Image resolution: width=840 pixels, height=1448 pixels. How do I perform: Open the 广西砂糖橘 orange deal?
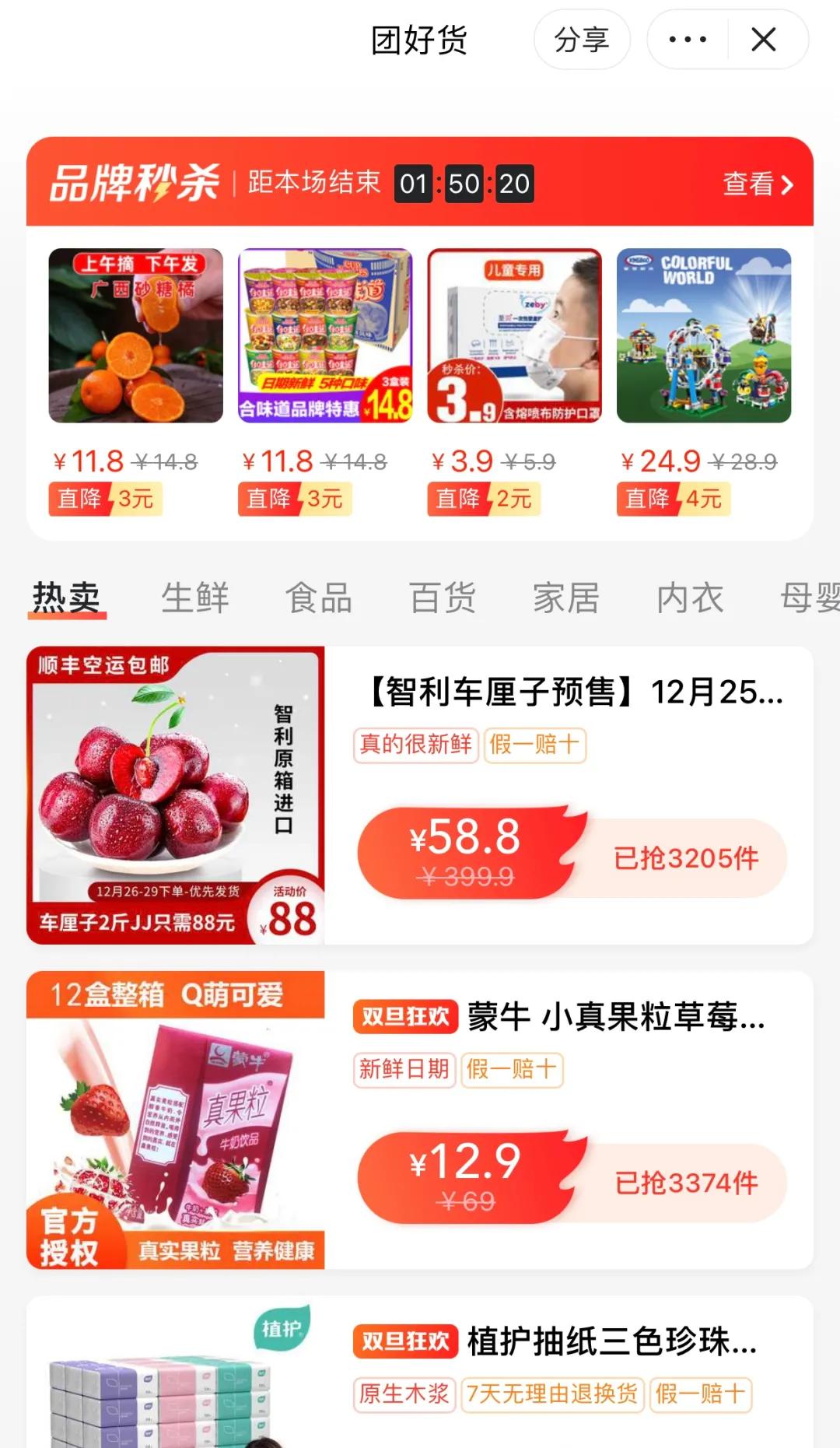click(135, 336)
